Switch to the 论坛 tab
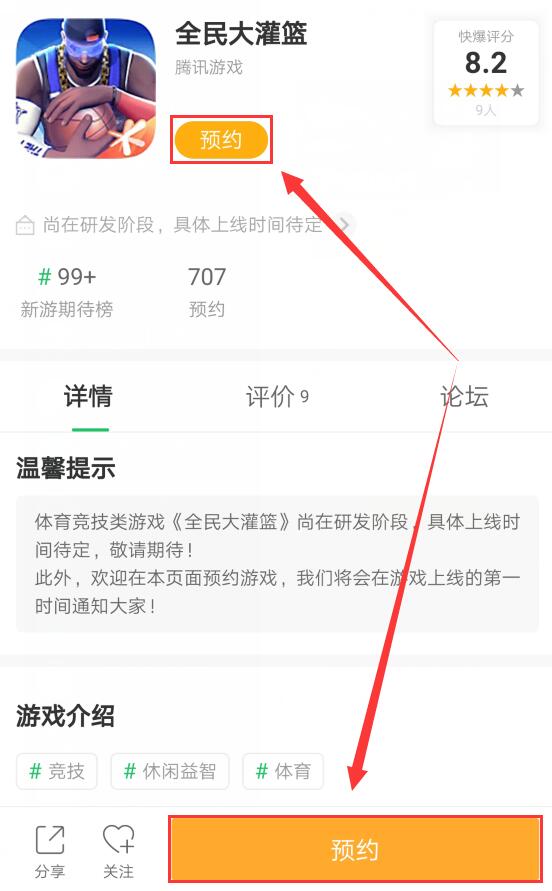 (x=464, y=396)
